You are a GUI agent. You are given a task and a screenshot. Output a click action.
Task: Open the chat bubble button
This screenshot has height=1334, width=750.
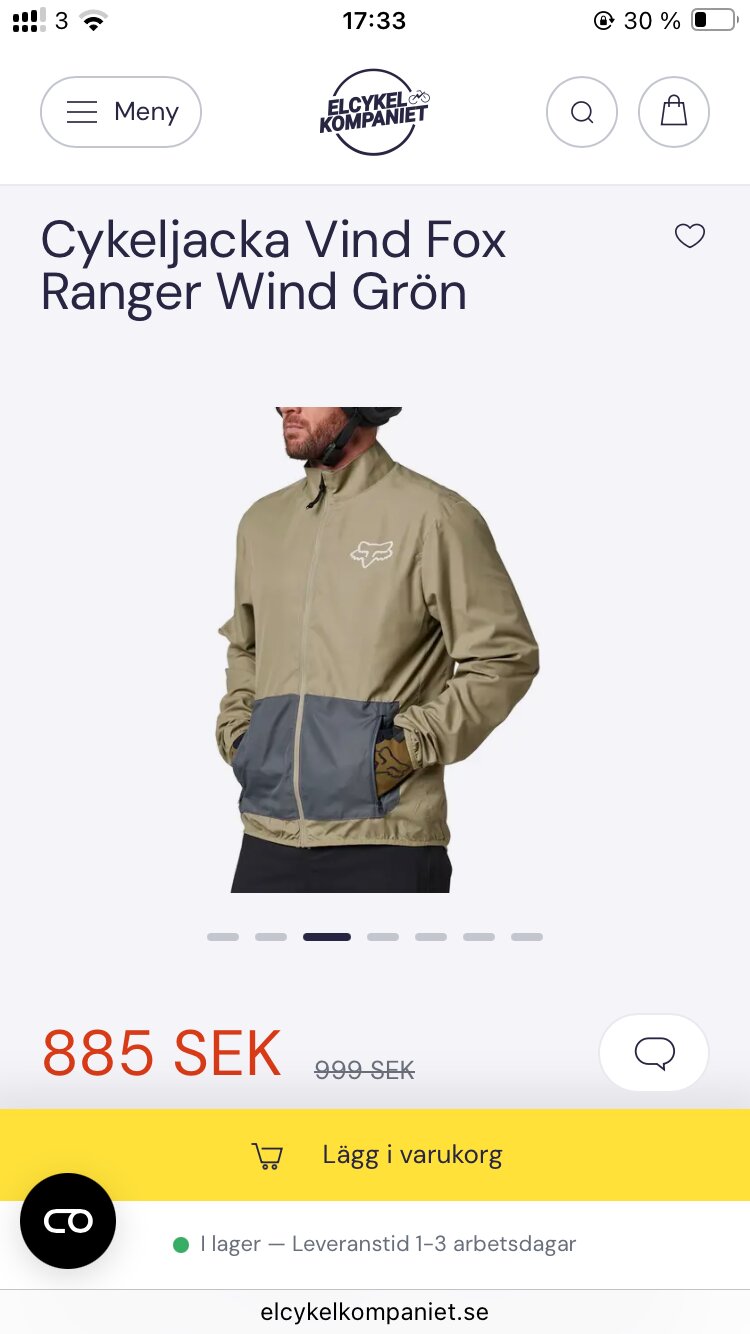click(x=654, y=1053)
